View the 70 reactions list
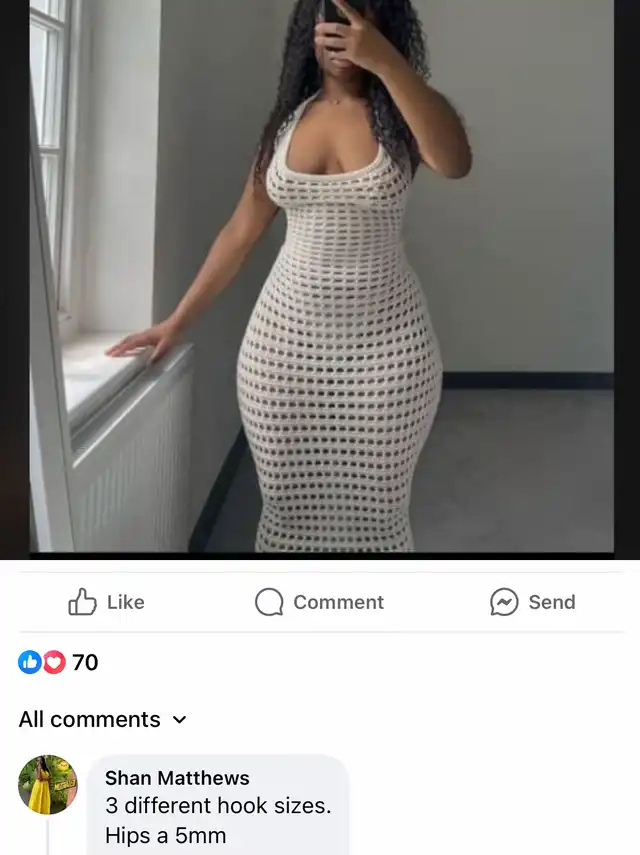 tap(59, 662)
